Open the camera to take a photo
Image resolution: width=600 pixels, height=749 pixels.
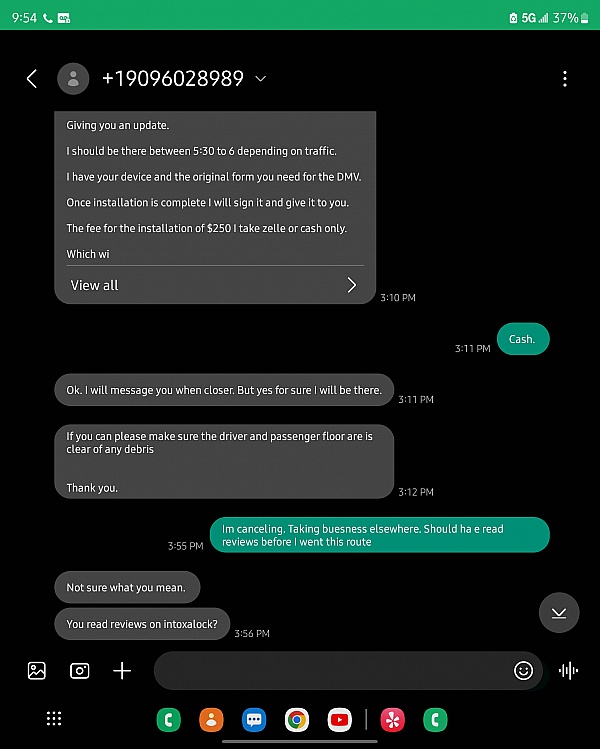(x=80, y=671)
